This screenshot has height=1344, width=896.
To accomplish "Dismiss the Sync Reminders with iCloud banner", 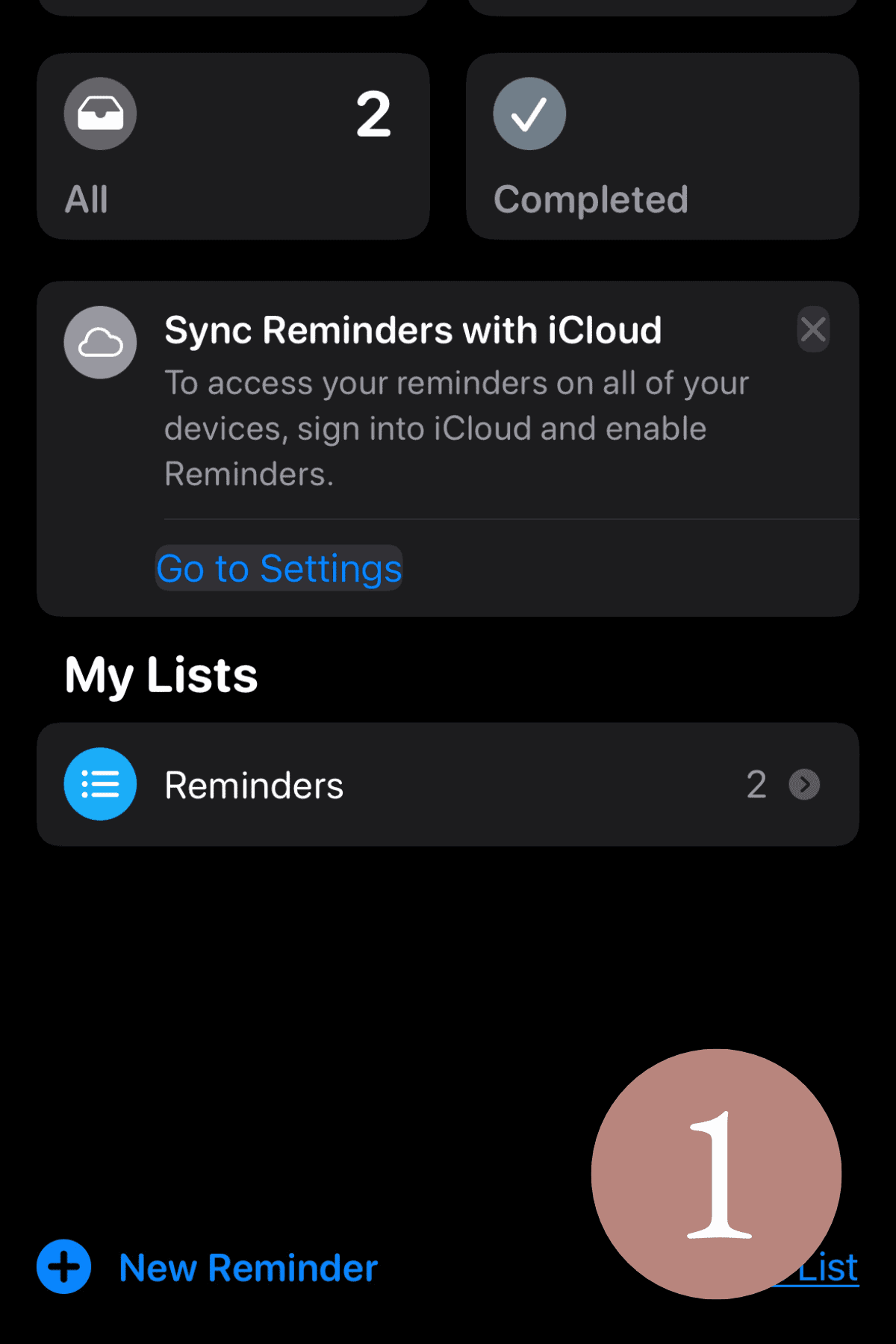I will coord(813,329).
